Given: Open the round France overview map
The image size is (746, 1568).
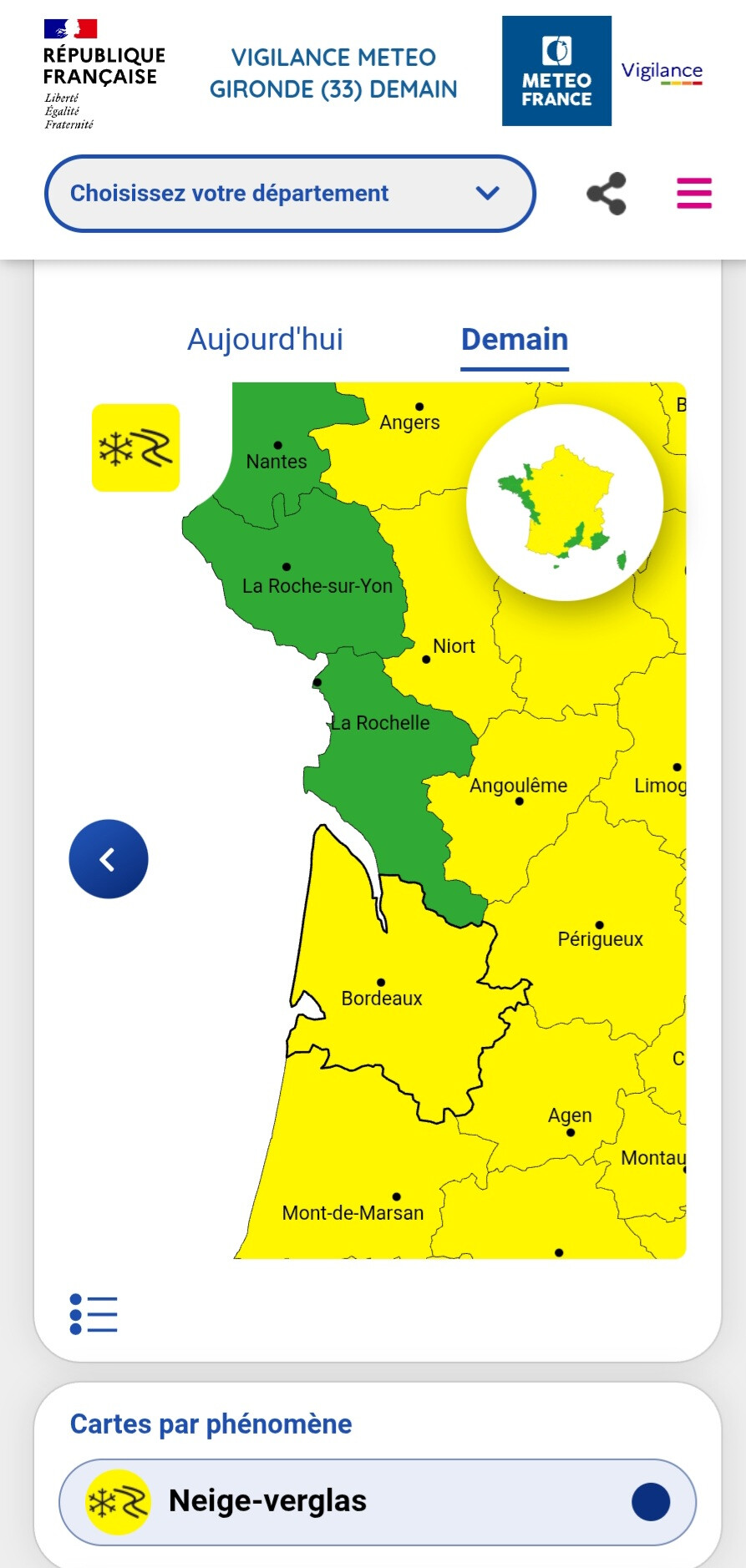Looking at the screenshot, I should pos(565,503).
